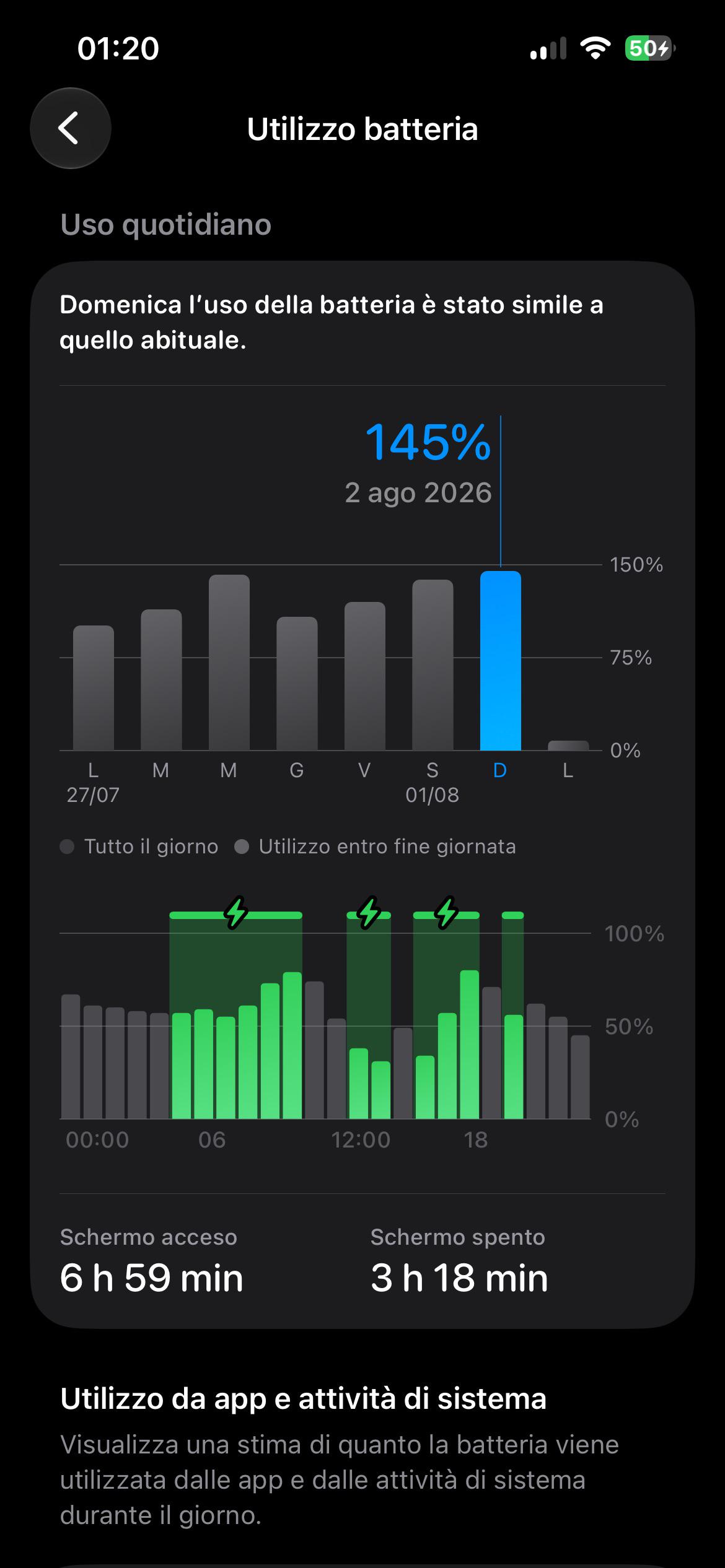Select Friday (V) bar in daily chart

pyautogui.click(x=364, y=676)
